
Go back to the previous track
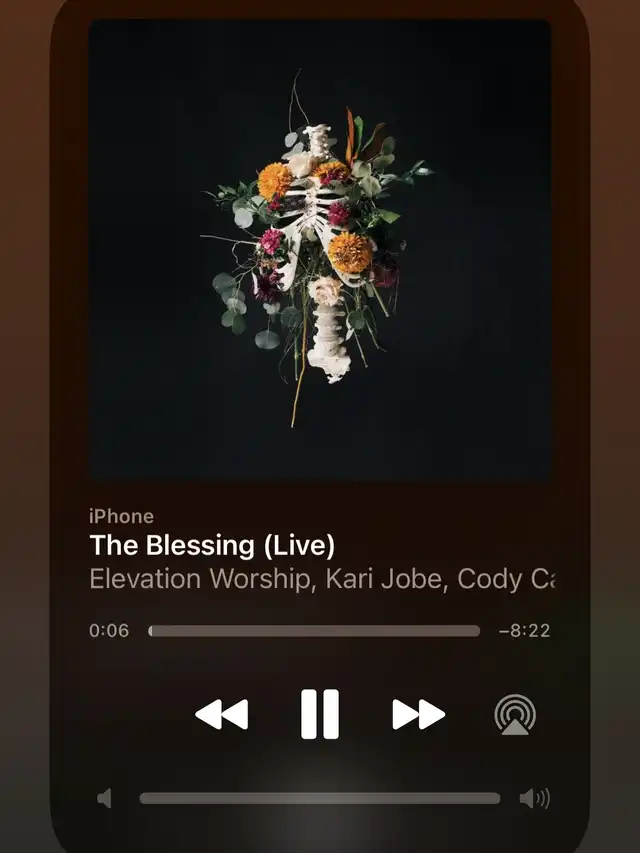tap(221, 714)
